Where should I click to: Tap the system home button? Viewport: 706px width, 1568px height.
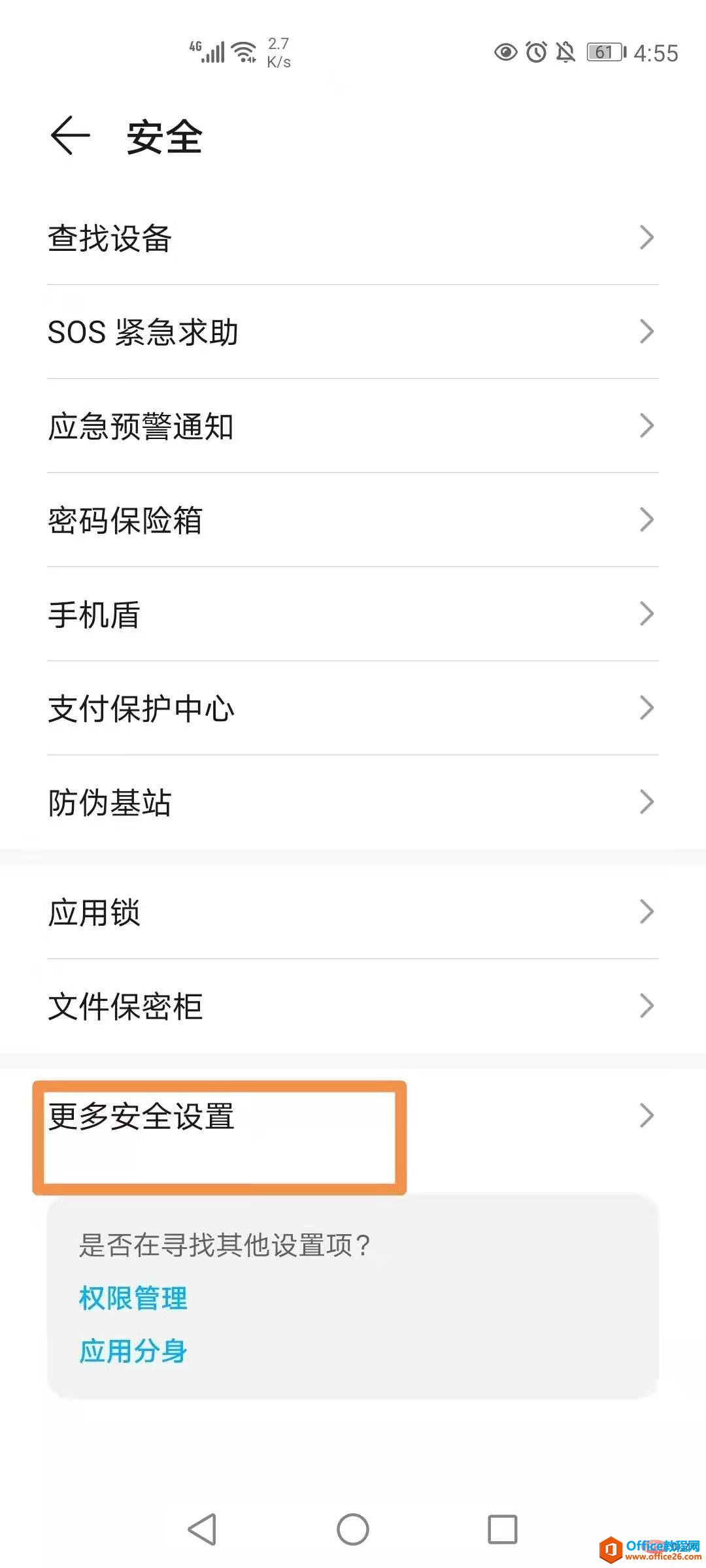[x=353, y=1529]
